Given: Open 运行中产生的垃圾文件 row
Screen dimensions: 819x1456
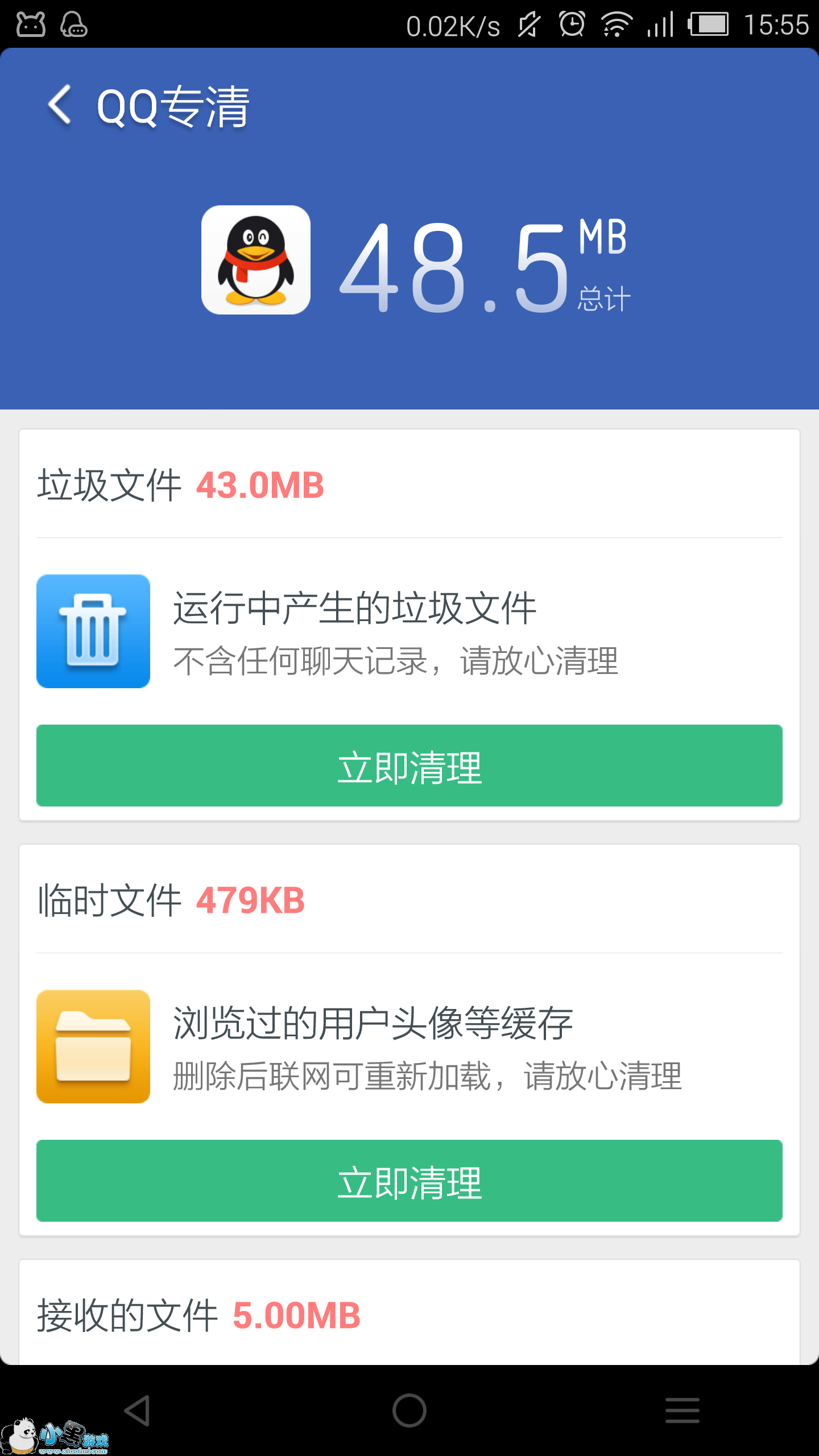Looking at the screenshot, I should tap(409, 631).
